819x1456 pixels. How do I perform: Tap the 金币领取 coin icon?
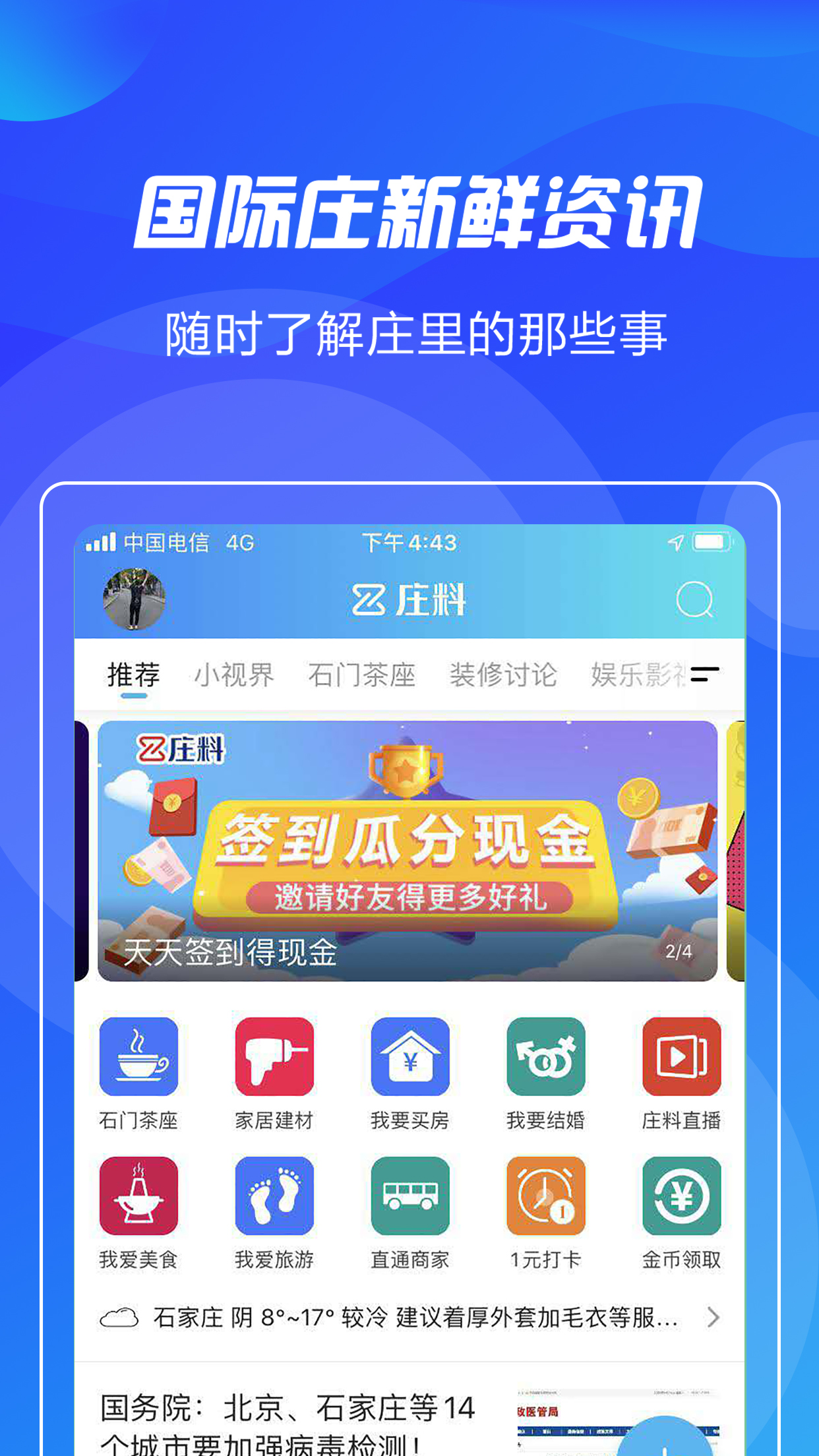(x=682, y=1197)
